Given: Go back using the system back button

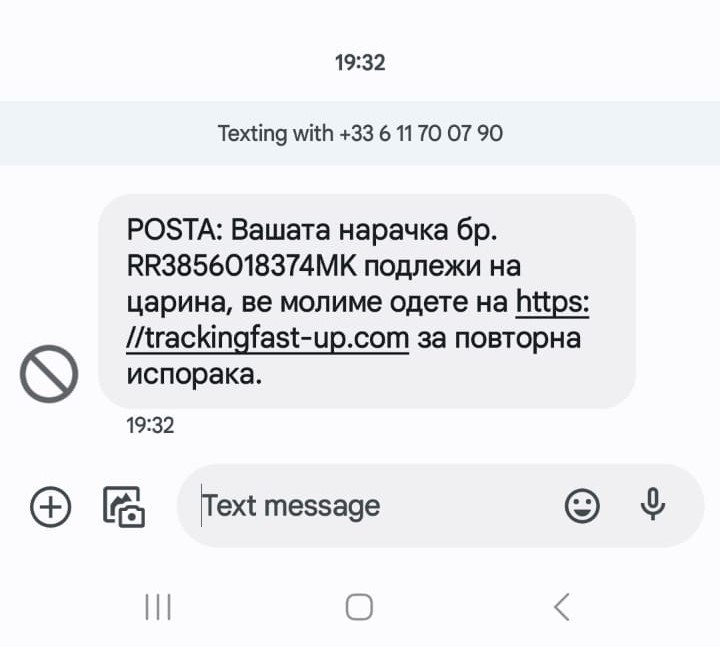Looking at the screenshot, I should tap(561, 606).
